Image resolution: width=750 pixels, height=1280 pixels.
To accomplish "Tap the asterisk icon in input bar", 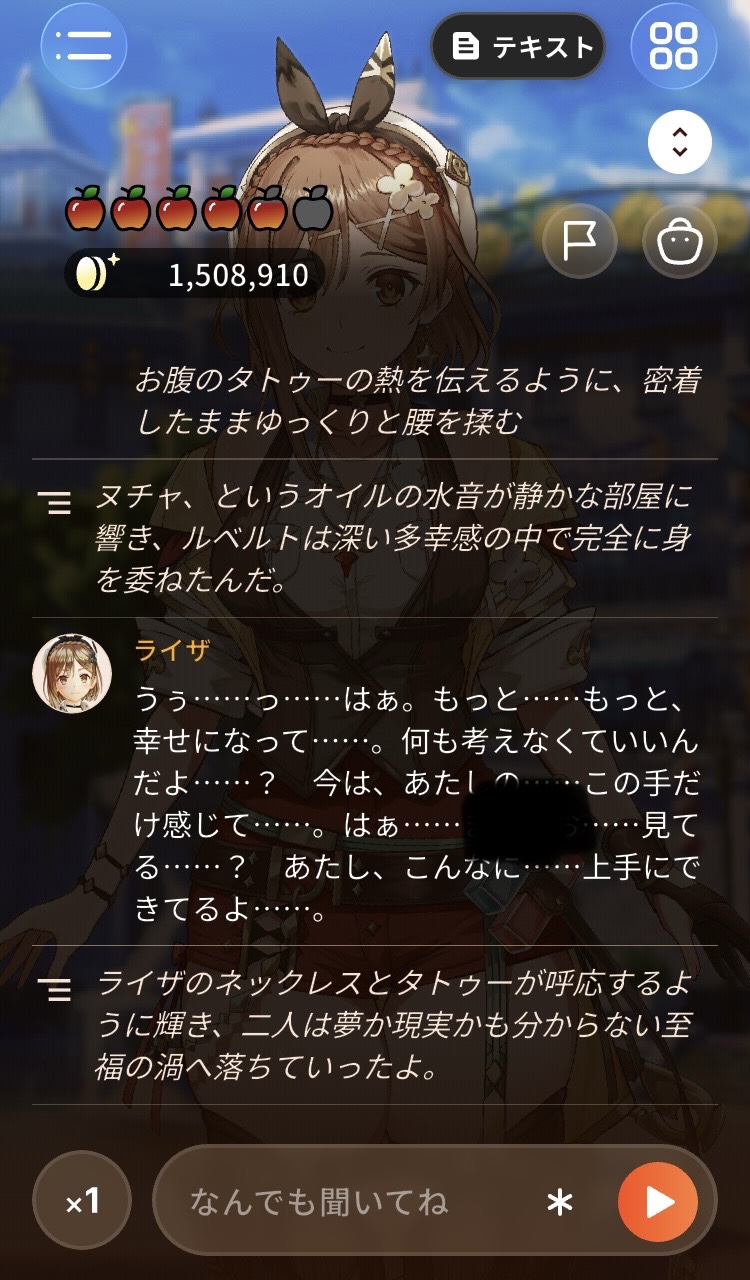I will tap(559, 1203).
